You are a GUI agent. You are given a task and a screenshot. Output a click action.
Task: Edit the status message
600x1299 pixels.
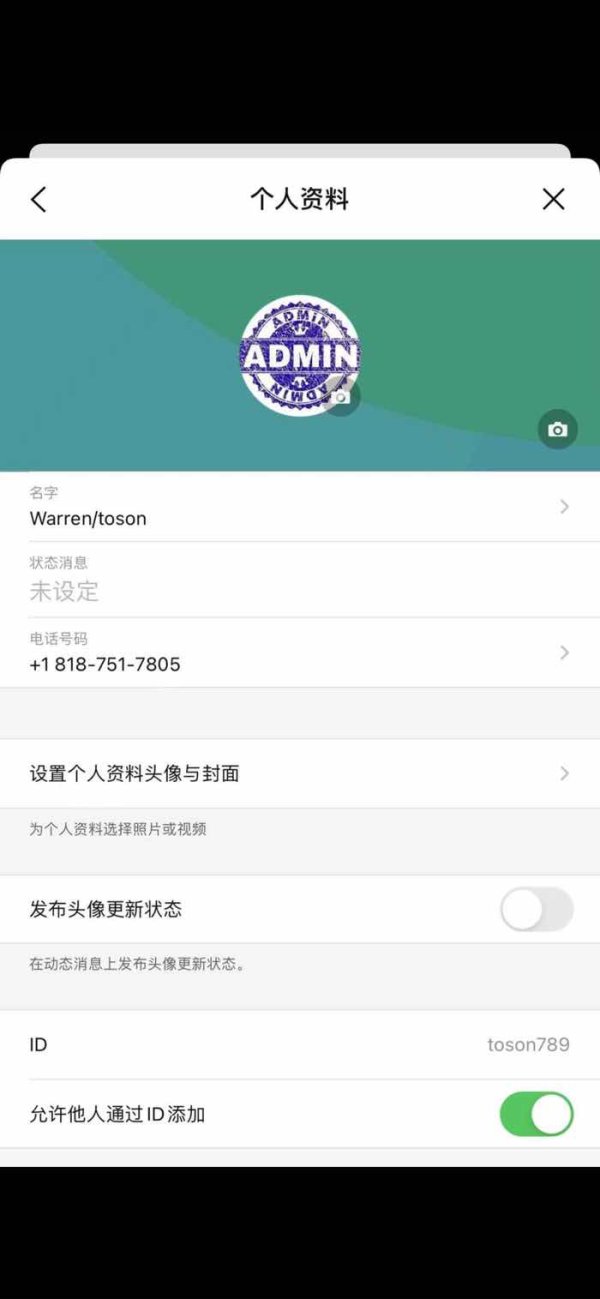click(x=300, y=580)
